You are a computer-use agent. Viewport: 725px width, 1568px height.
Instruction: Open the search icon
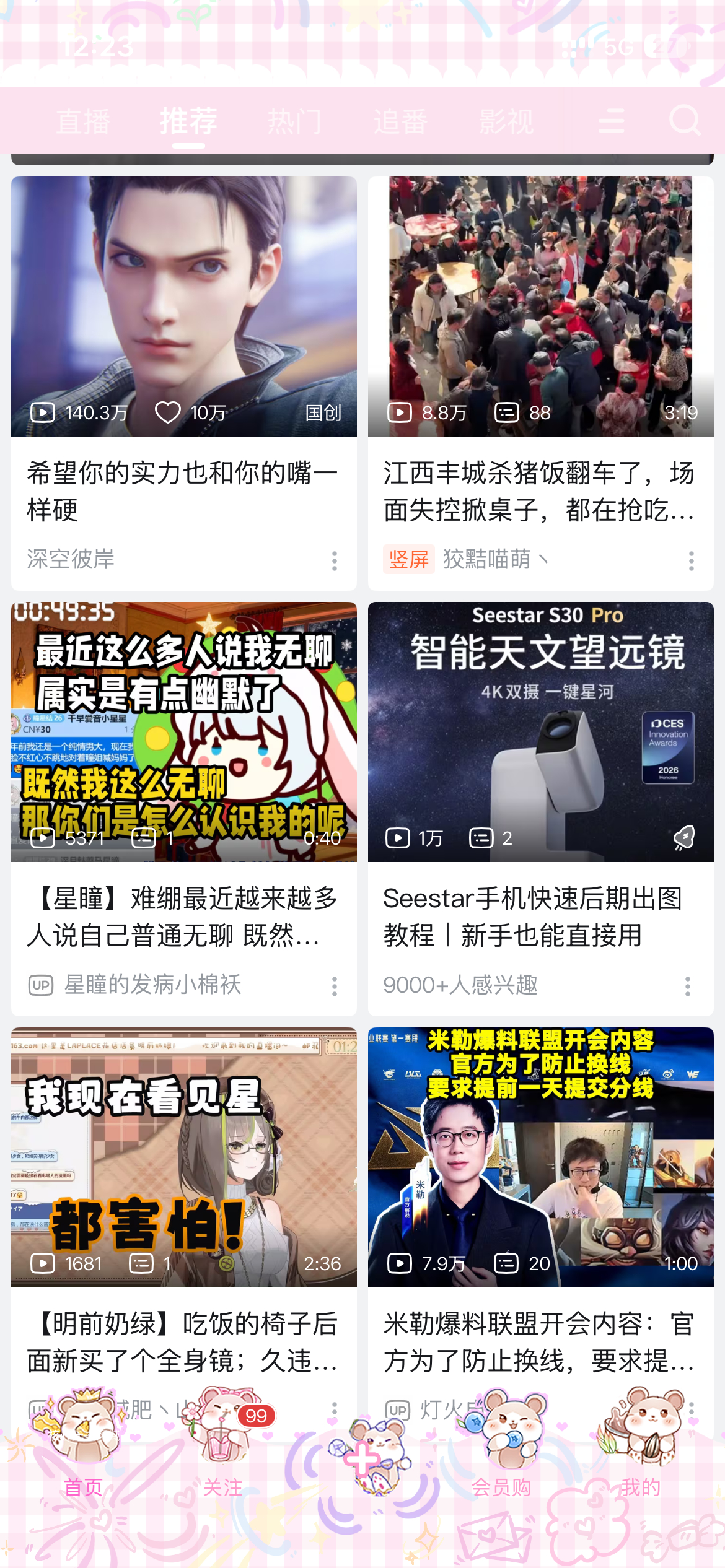pos(685,120)
